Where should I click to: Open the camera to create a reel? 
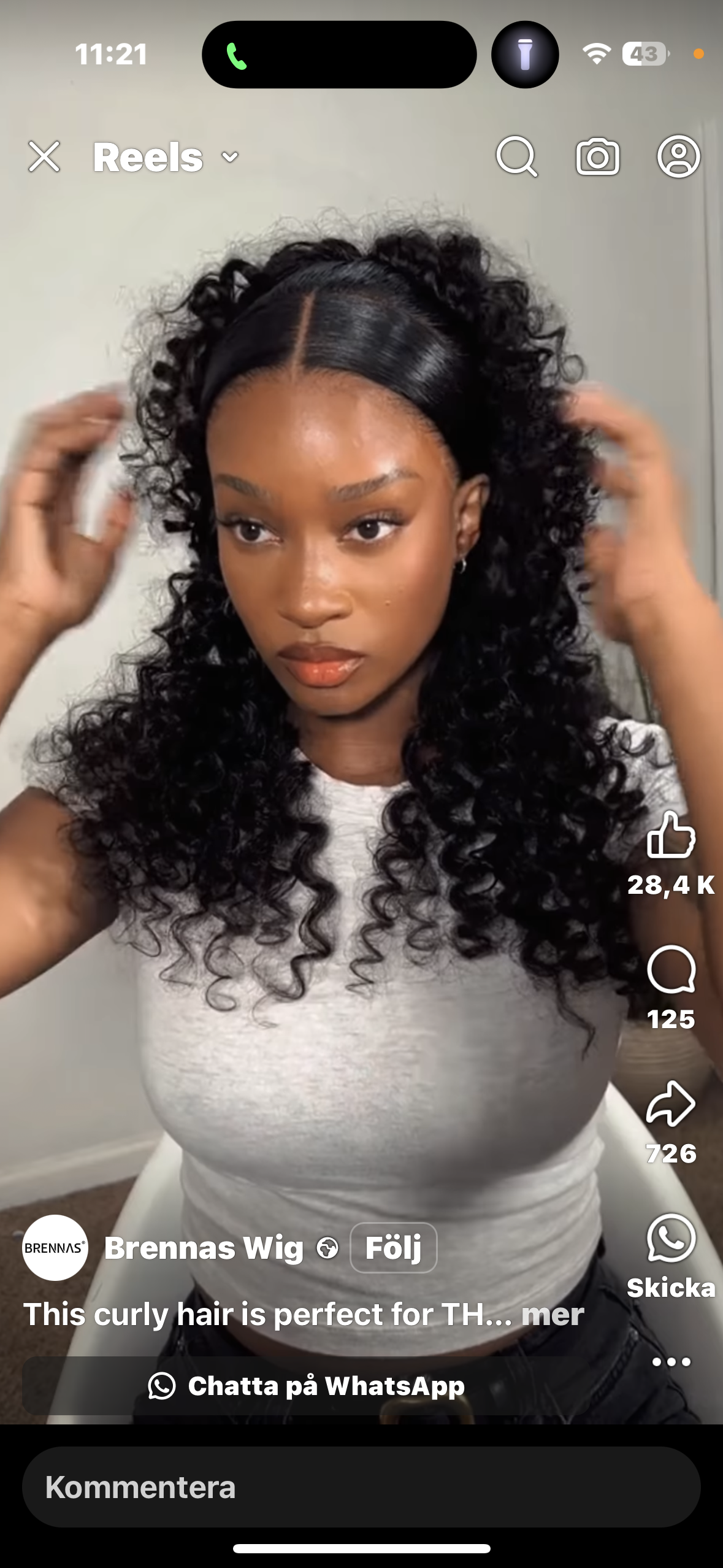click(x=597, y=157)
